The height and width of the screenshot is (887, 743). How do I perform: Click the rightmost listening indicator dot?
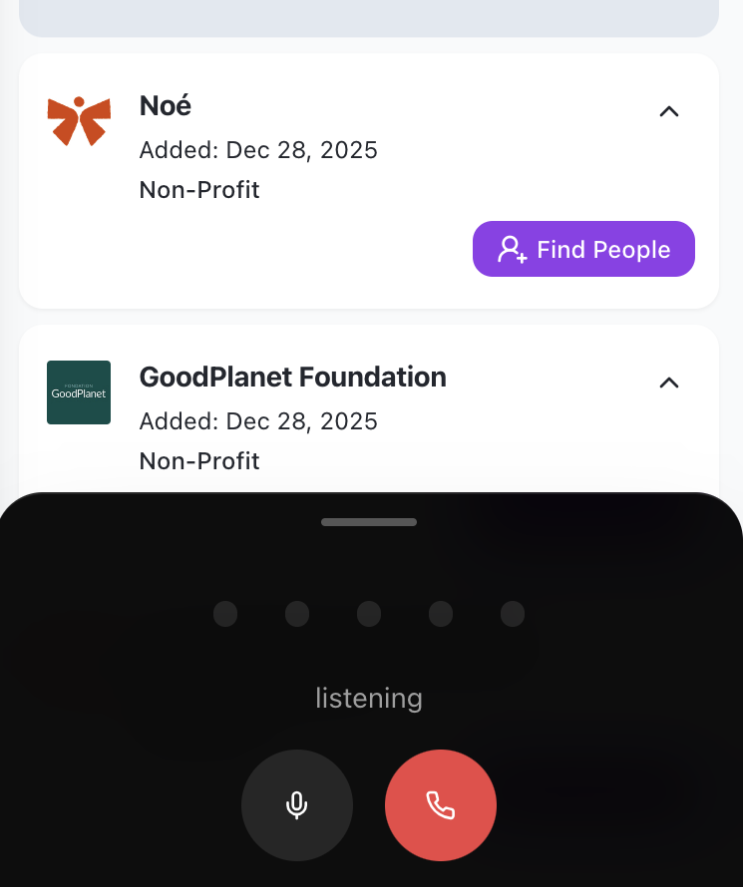coord(512,614)
